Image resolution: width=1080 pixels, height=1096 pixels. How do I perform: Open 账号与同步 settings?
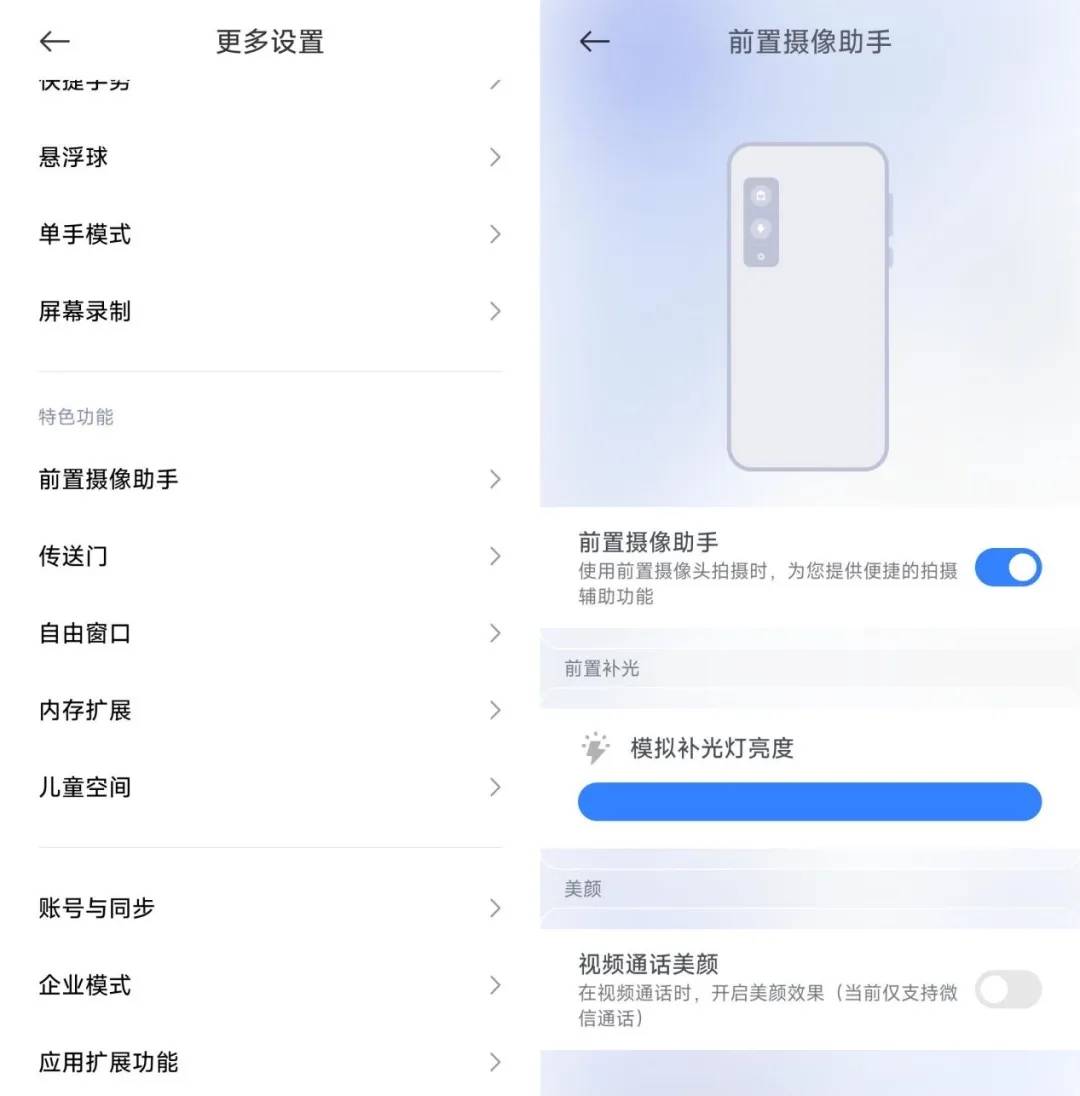(270, 908)
